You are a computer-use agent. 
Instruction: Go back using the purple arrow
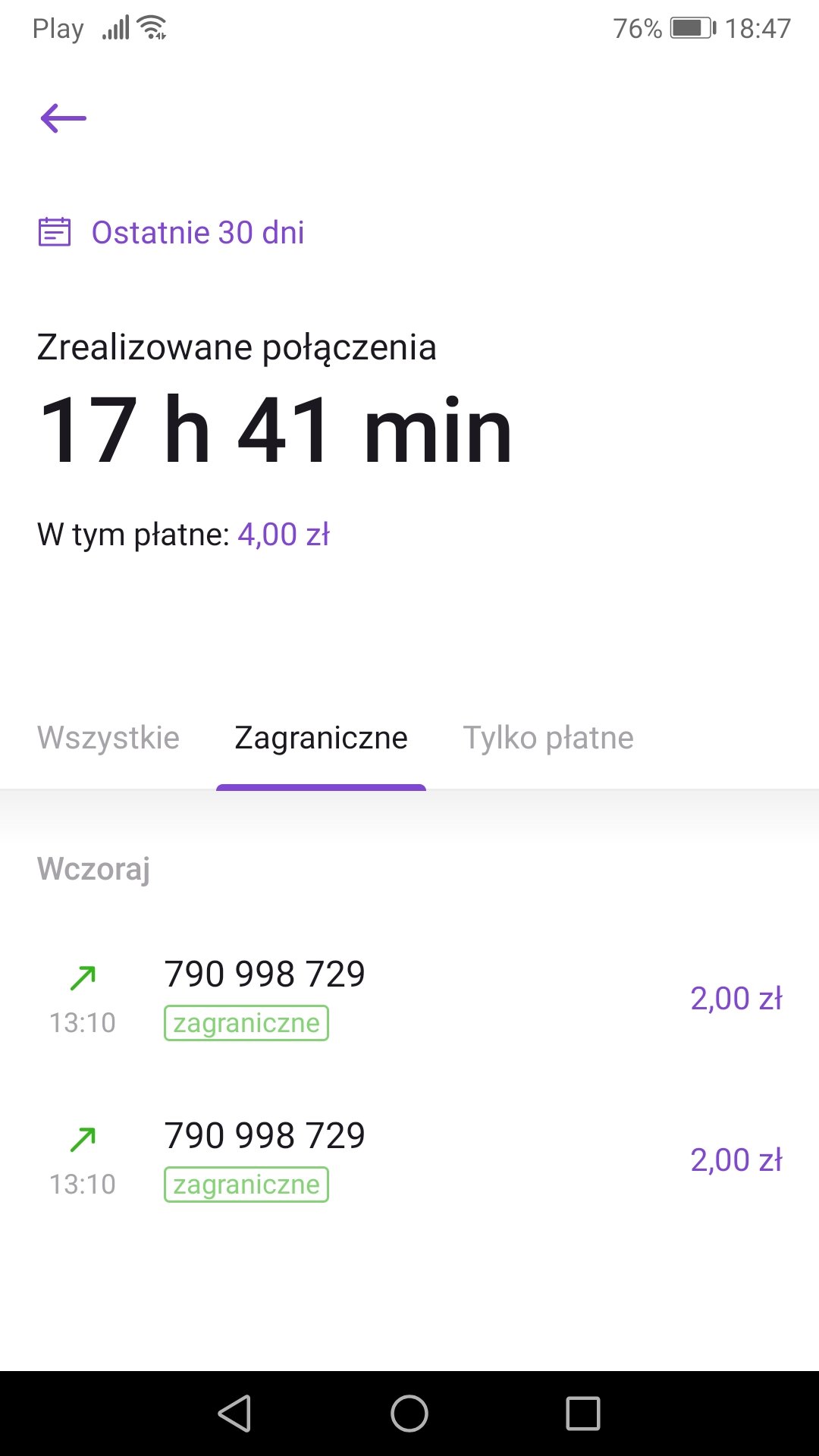click(x=64, y=118)
